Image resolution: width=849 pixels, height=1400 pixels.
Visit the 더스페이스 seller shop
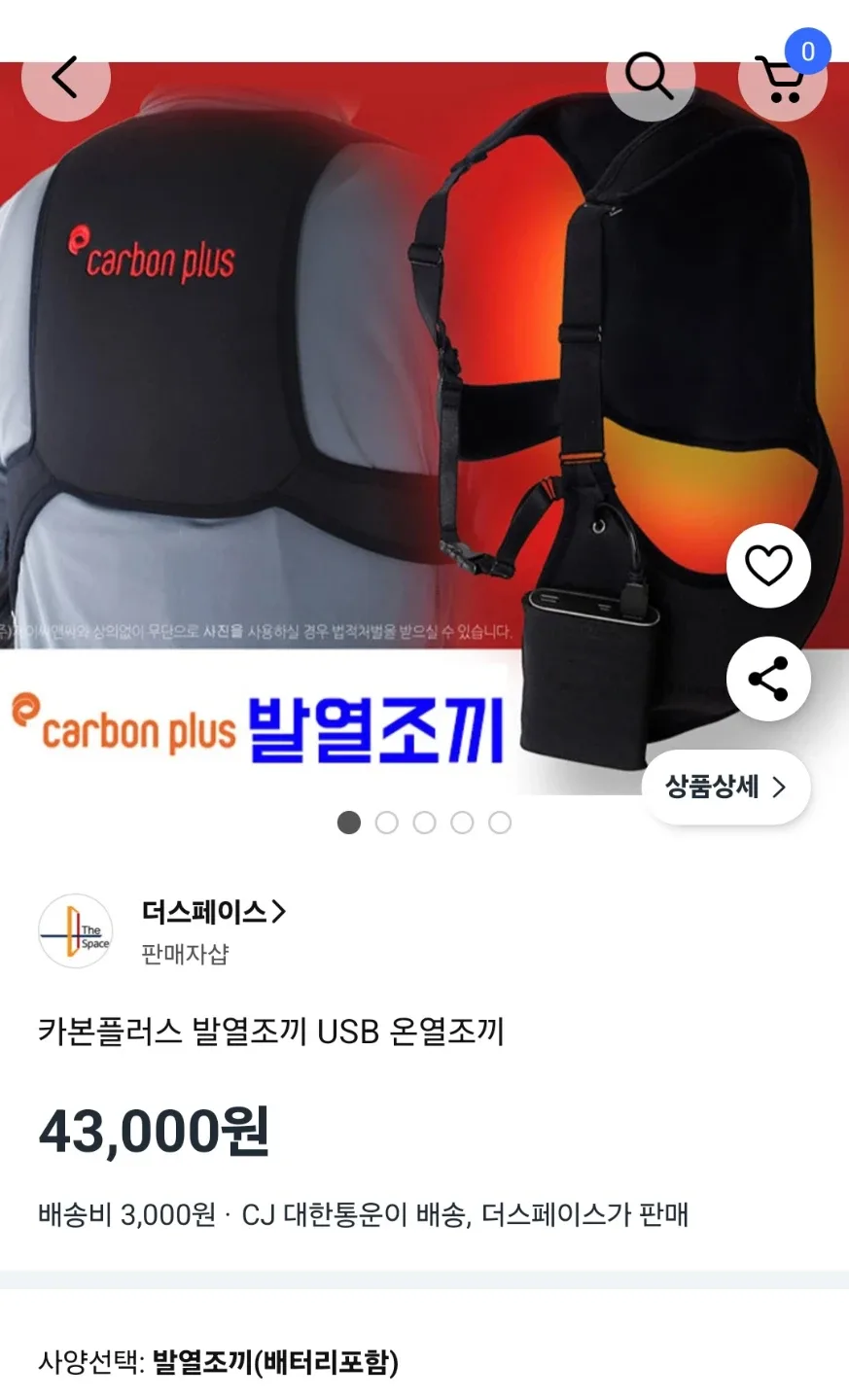(x=214, y=912)
